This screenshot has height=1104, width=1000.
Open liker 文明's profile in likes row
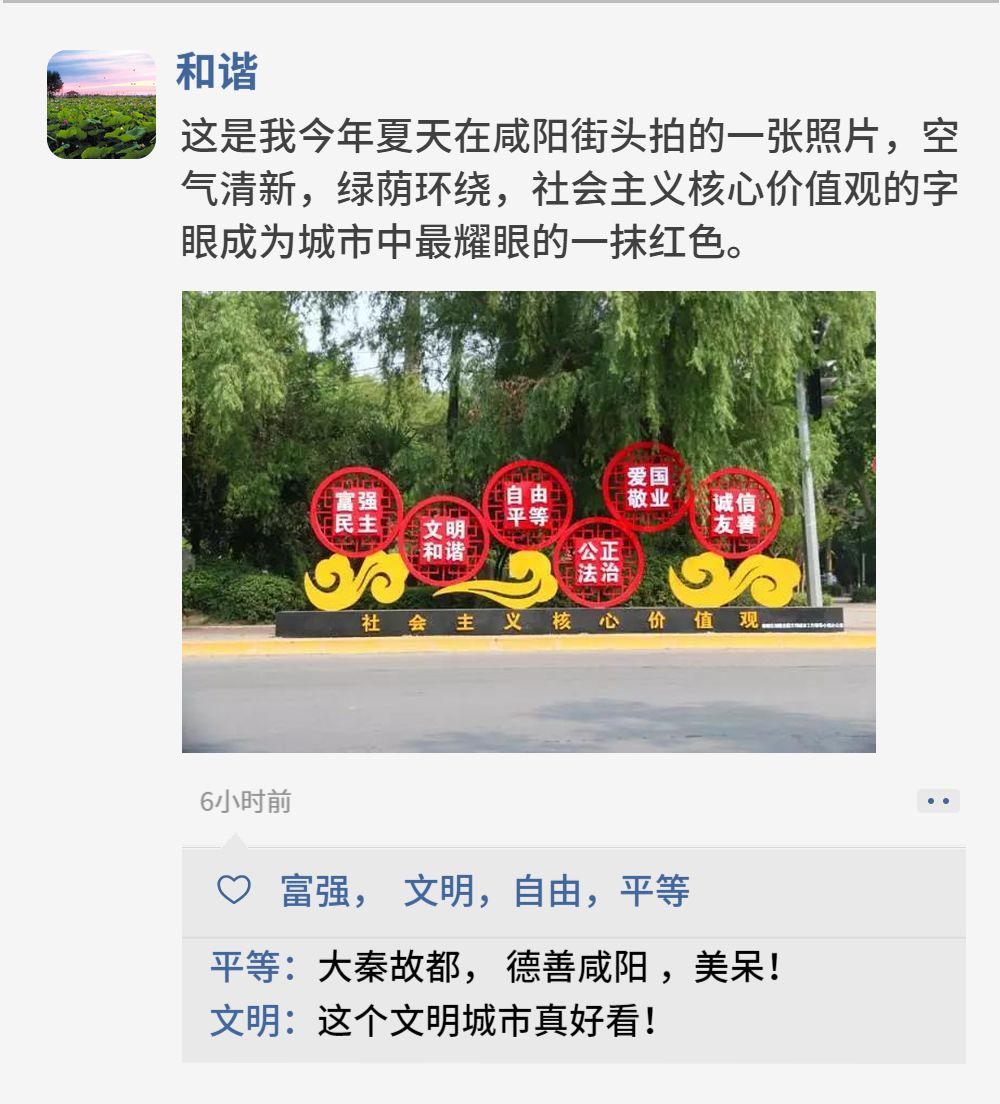pos(439,891)
